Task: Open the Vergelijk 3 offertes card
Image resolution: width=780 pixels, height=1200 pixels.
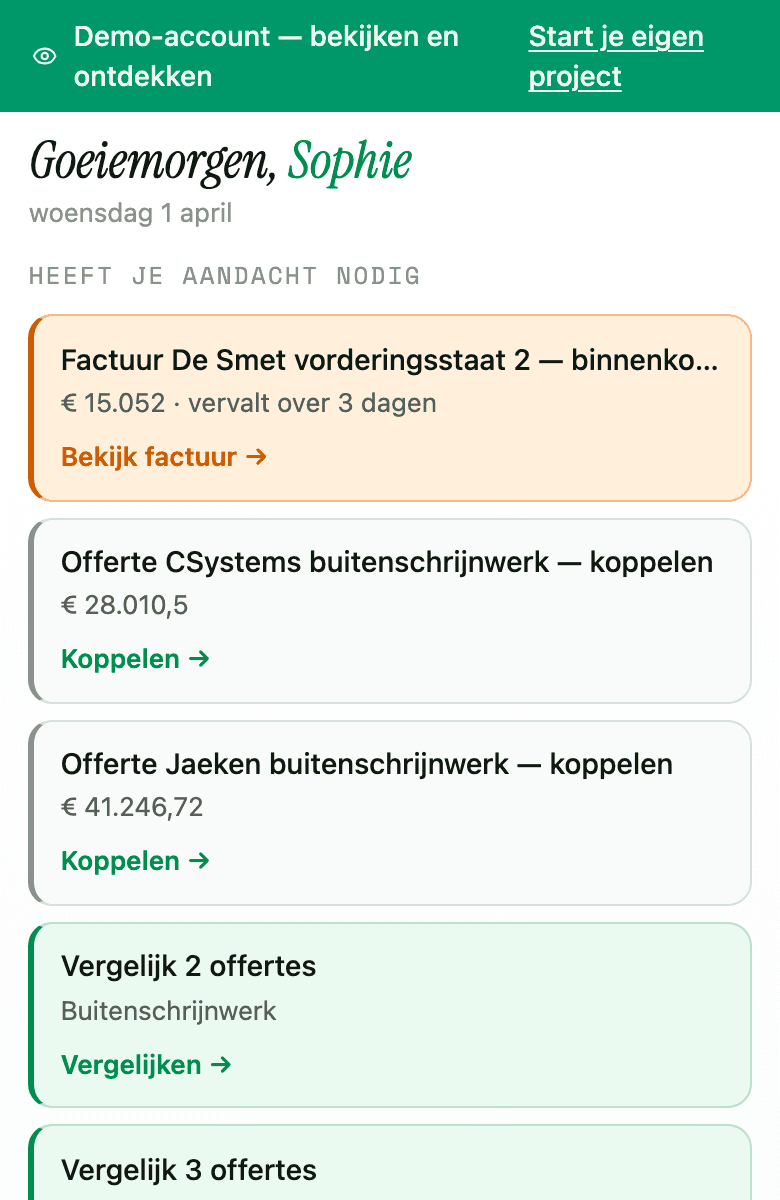Action: [390, 1170]
